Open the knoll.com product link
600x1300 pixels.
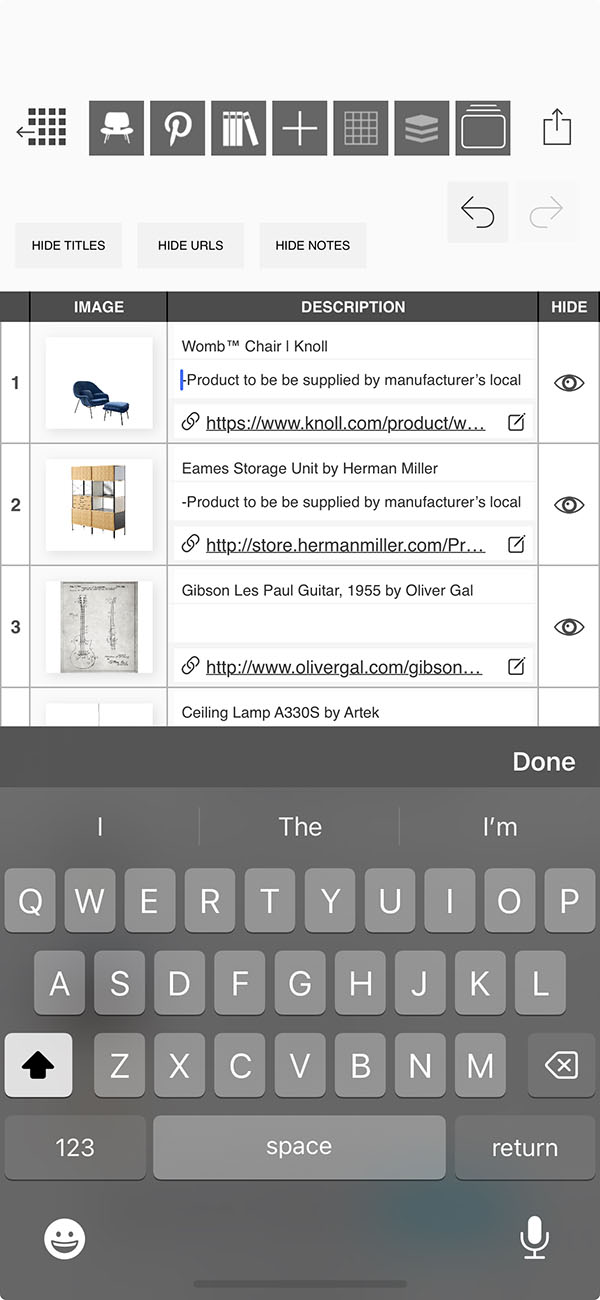pyautogui.click(x=345, y=423)
